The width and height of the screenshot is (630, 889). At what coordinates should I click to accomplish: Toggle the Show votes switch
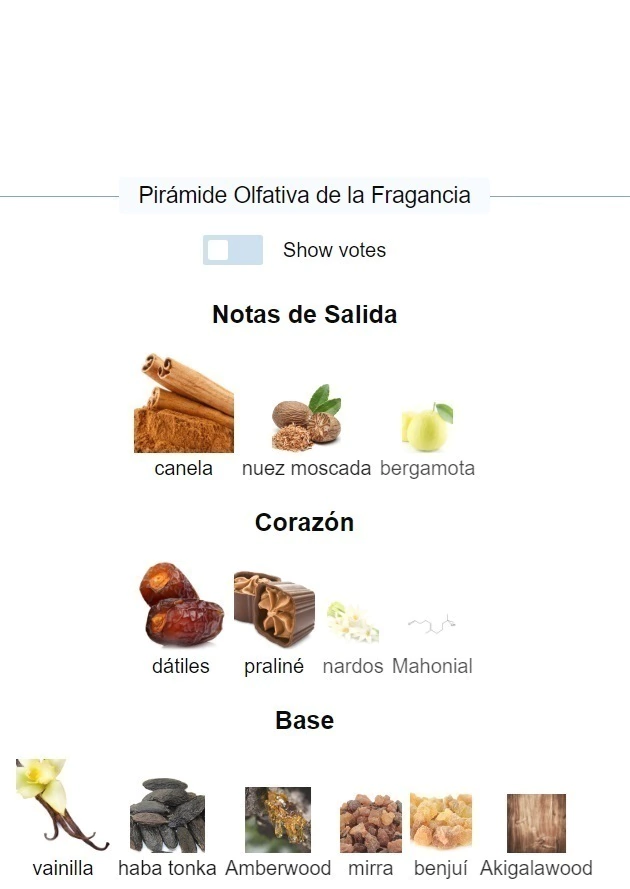(x=232, y=250)
